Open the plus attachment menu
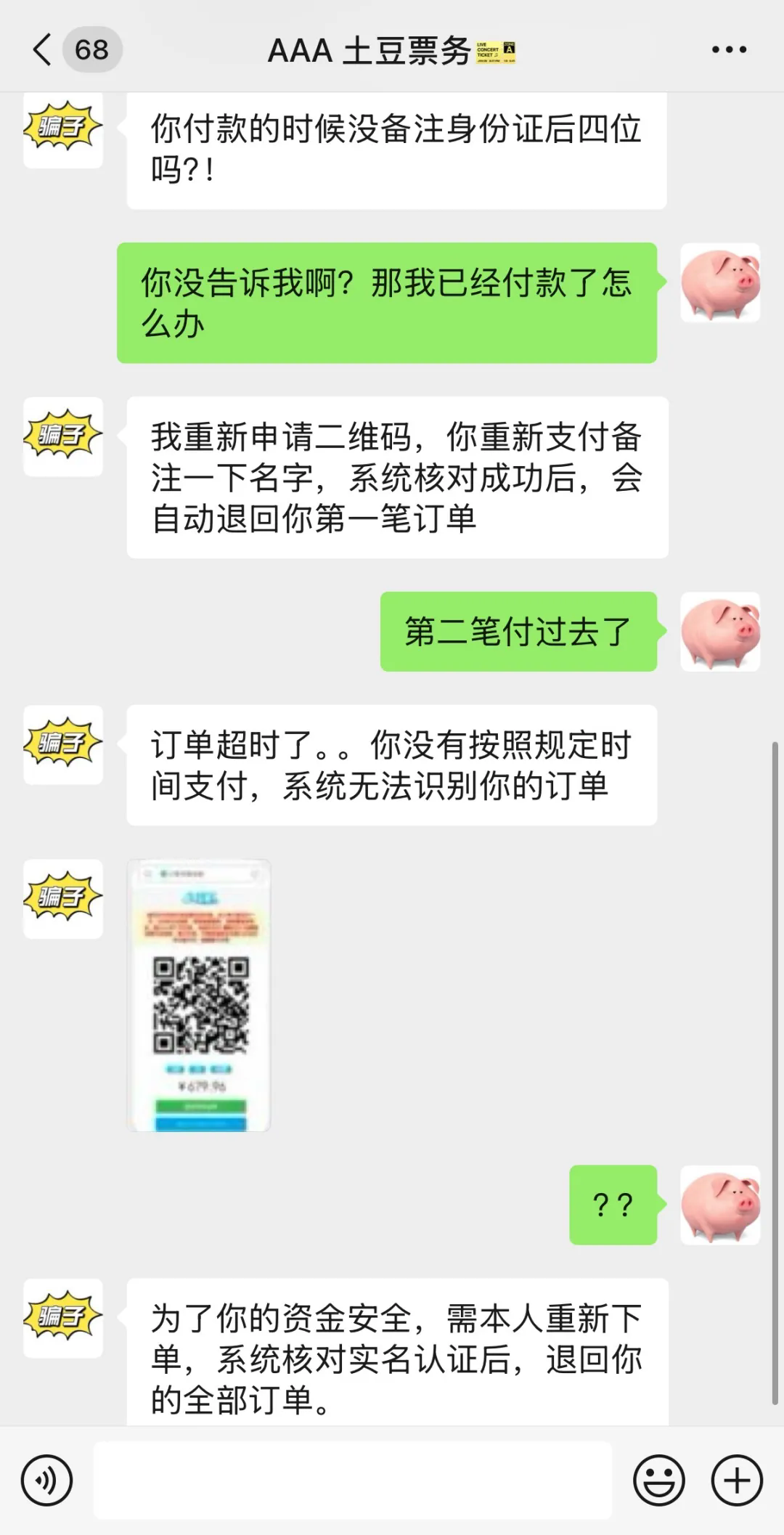The height and width of the screenshot is (1535, 784). pos(737,1481)
